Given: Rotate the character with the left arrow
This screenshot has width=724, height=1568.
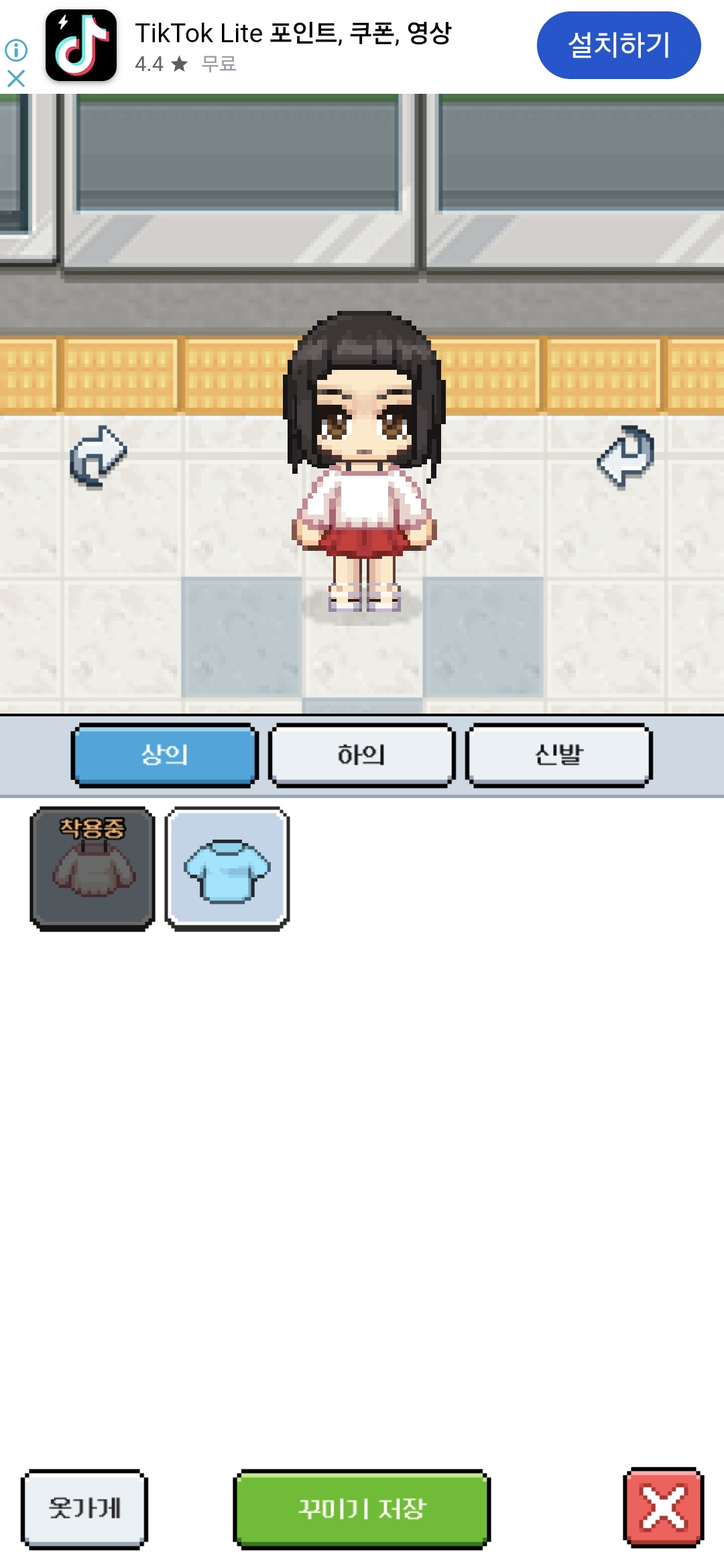Looking at the screenshot, I should pyautogui.click(x=98, y=456).
